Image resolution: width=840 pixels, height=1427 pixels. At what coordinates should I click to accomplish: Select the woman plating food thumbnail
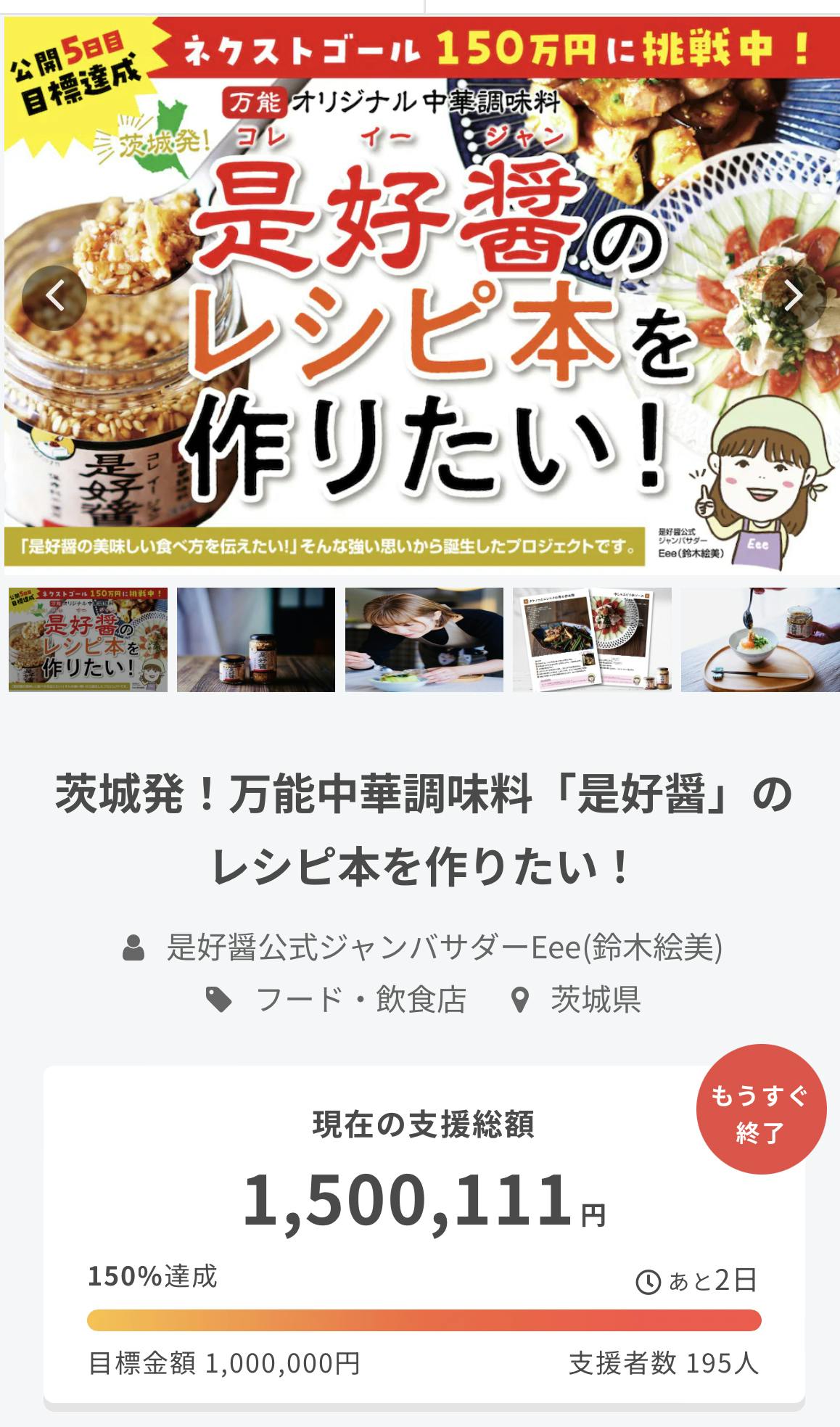click(424, 639)
